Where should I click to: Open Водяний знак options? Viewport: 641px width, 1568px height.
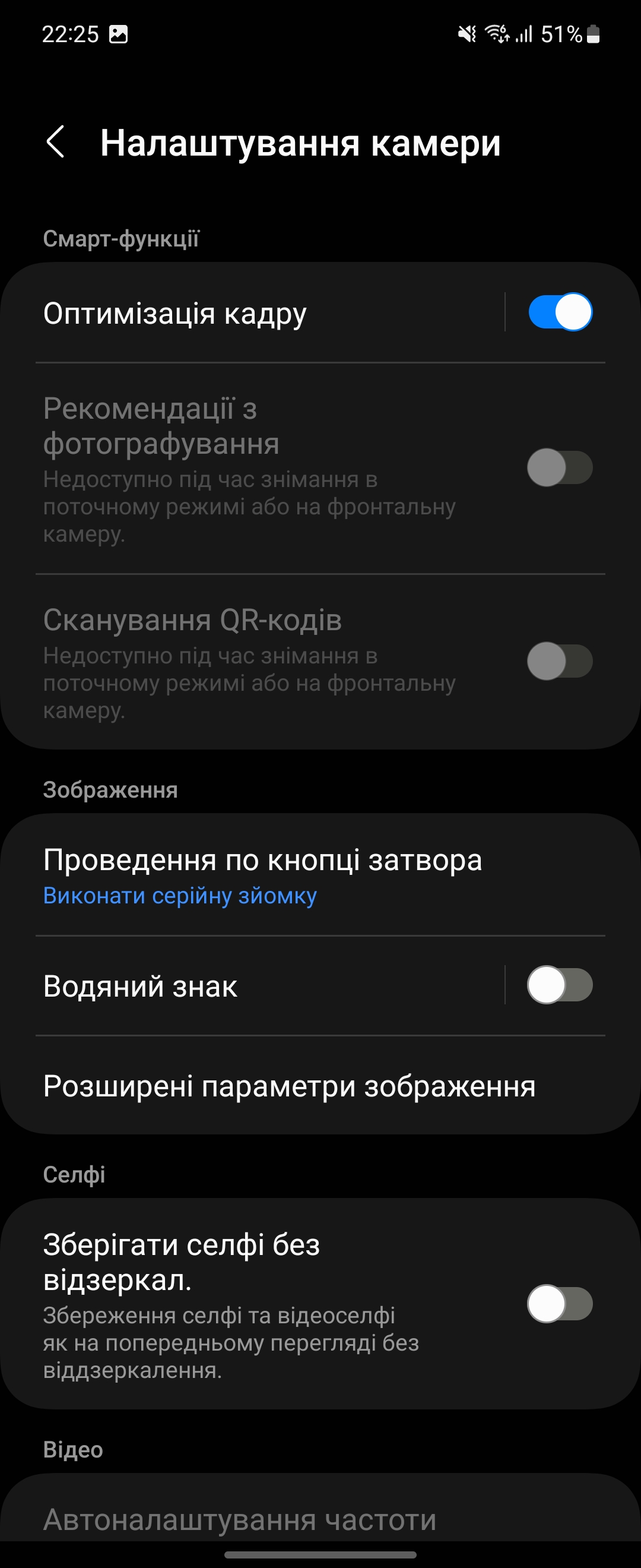coord(243,986)
